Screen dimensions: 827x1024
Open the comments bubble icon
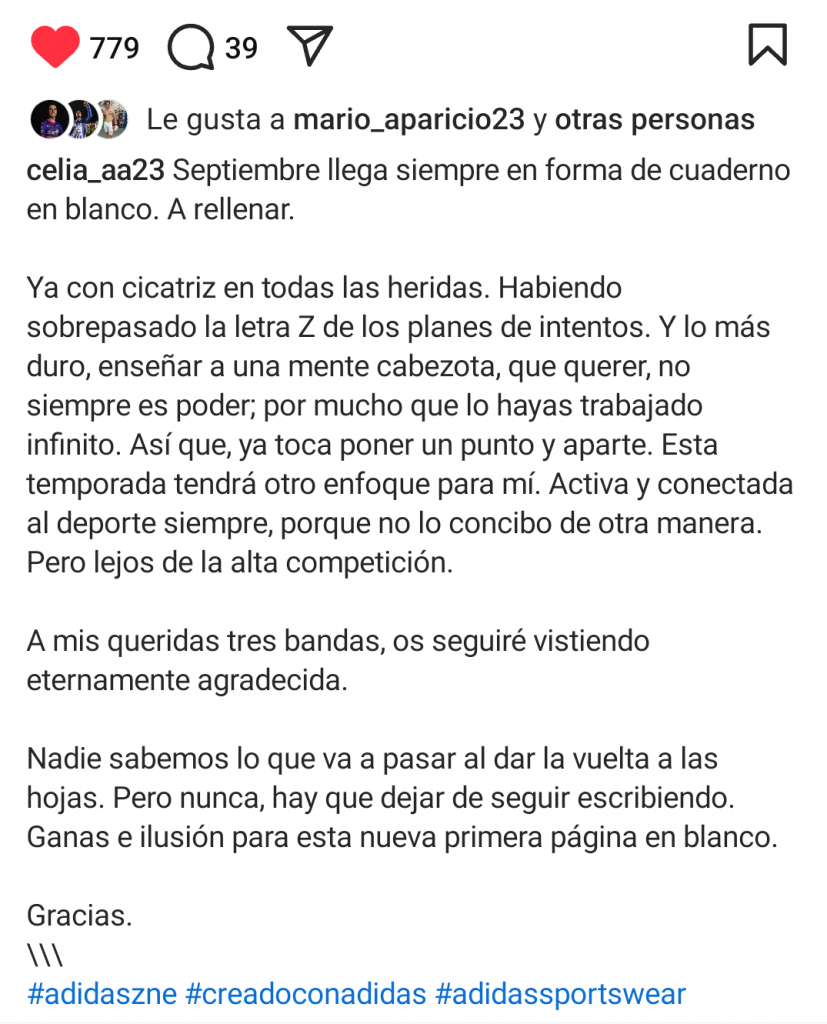click(x=190, y=47)
